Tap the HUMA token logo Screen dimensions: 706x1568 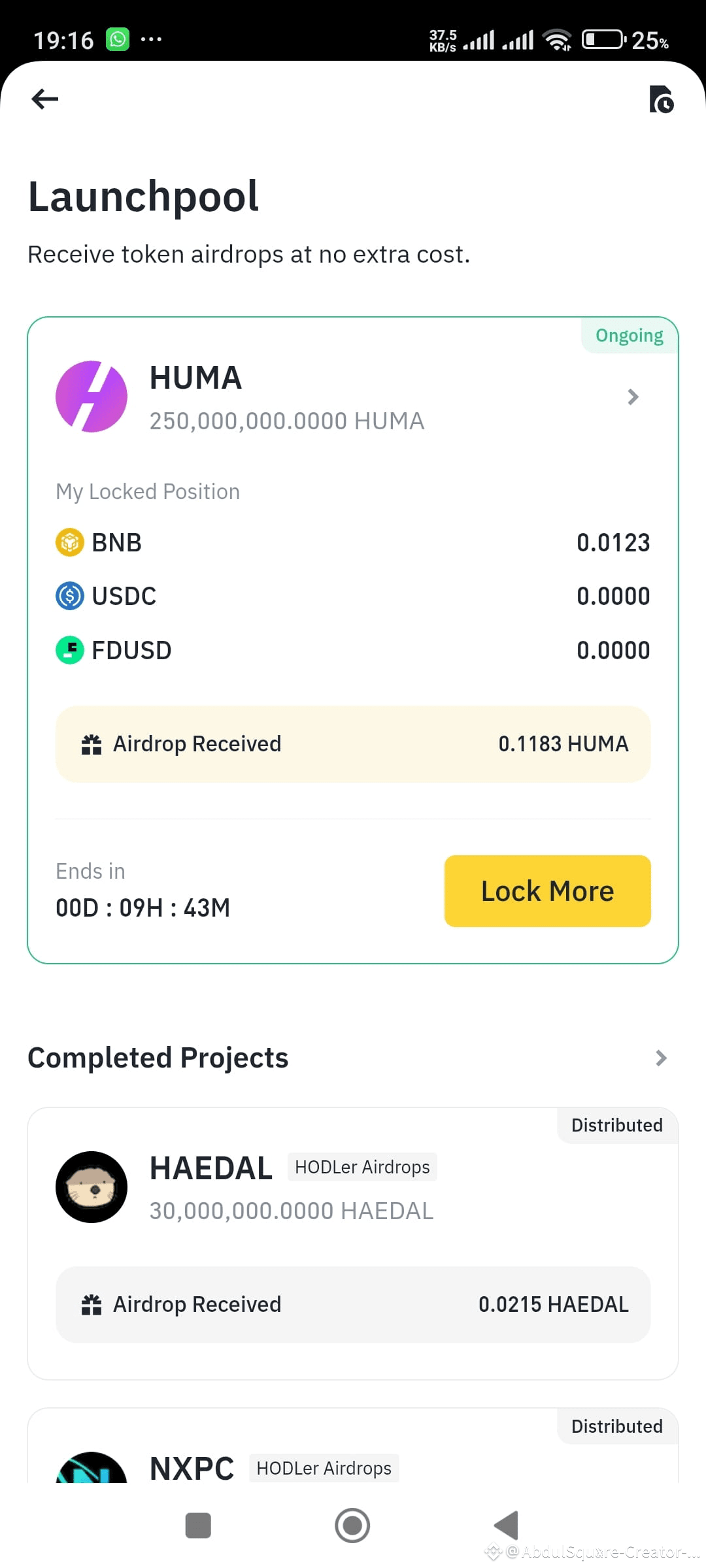[x=92, y=395]
